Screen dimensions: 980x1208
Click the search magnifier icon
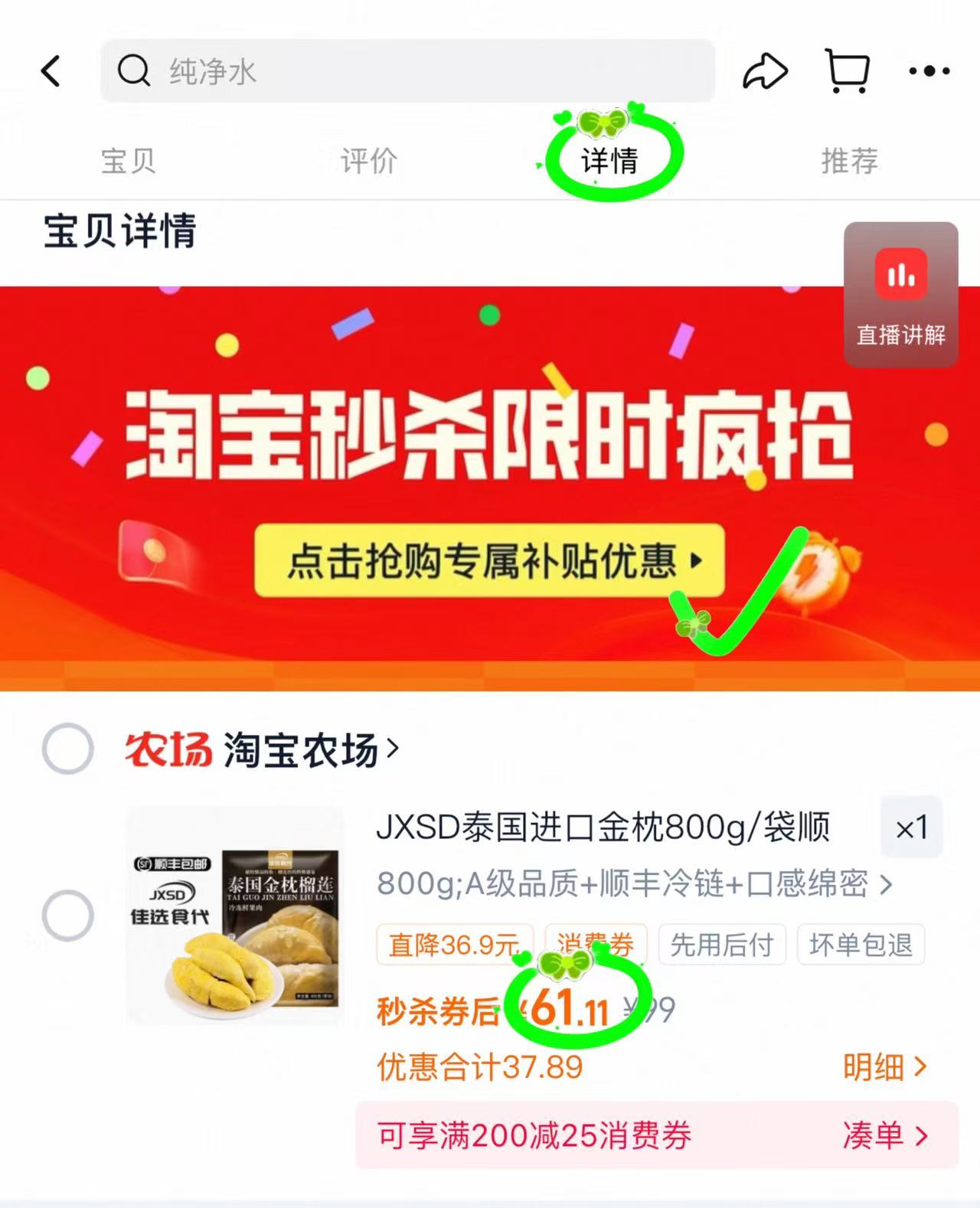[134, 70]
